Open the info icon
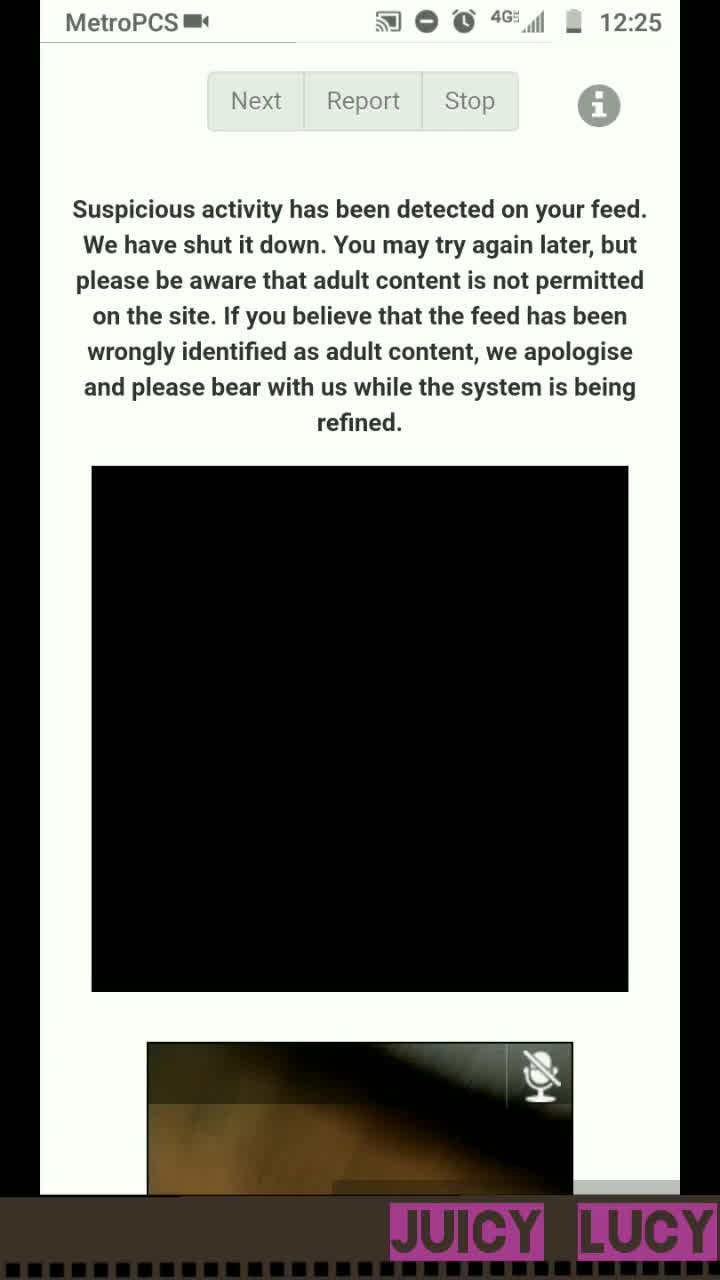720x1280 pixels. pos(599,105)
